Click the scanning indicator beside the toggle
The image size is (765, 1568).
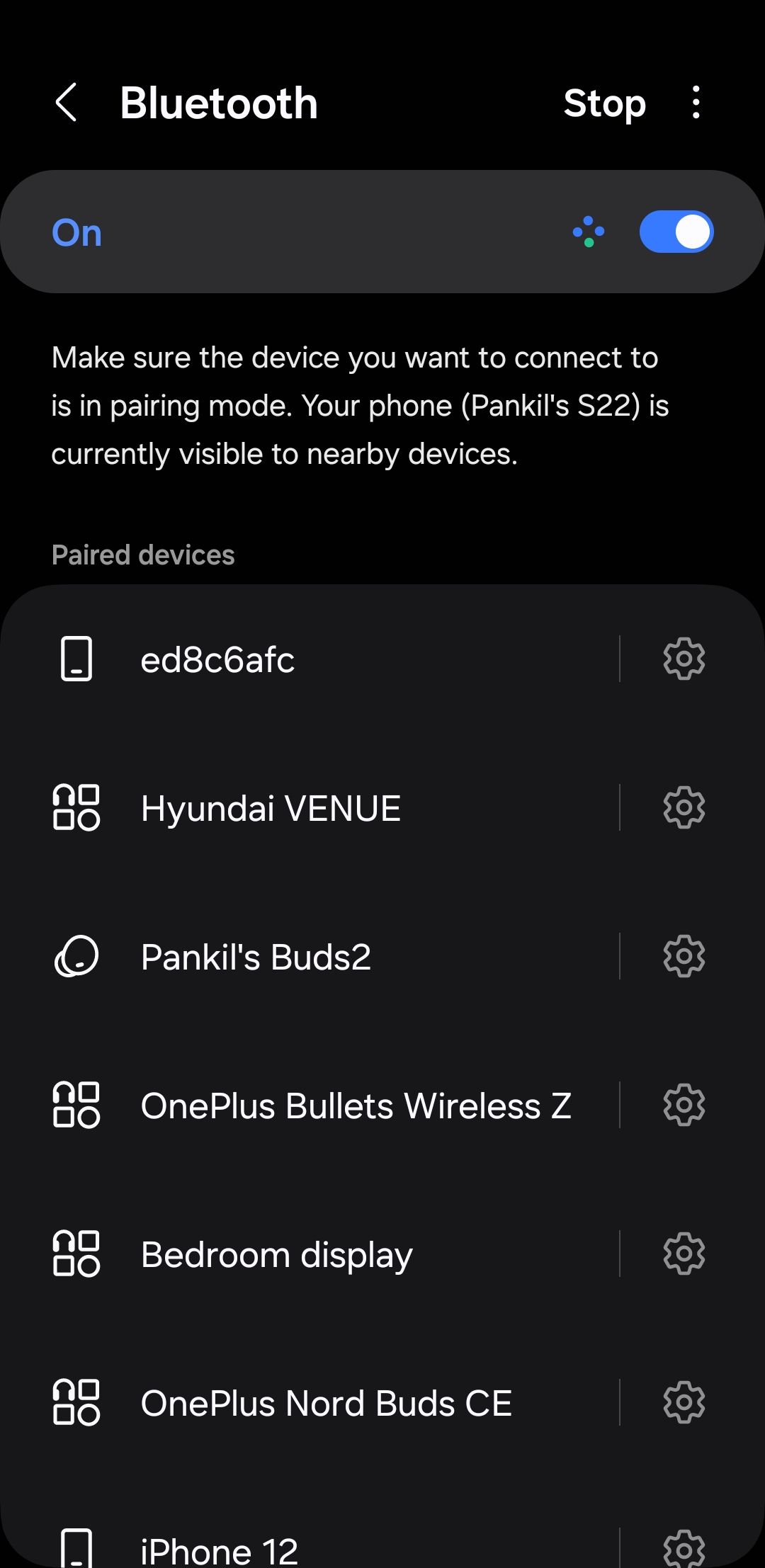coord(589,232)
